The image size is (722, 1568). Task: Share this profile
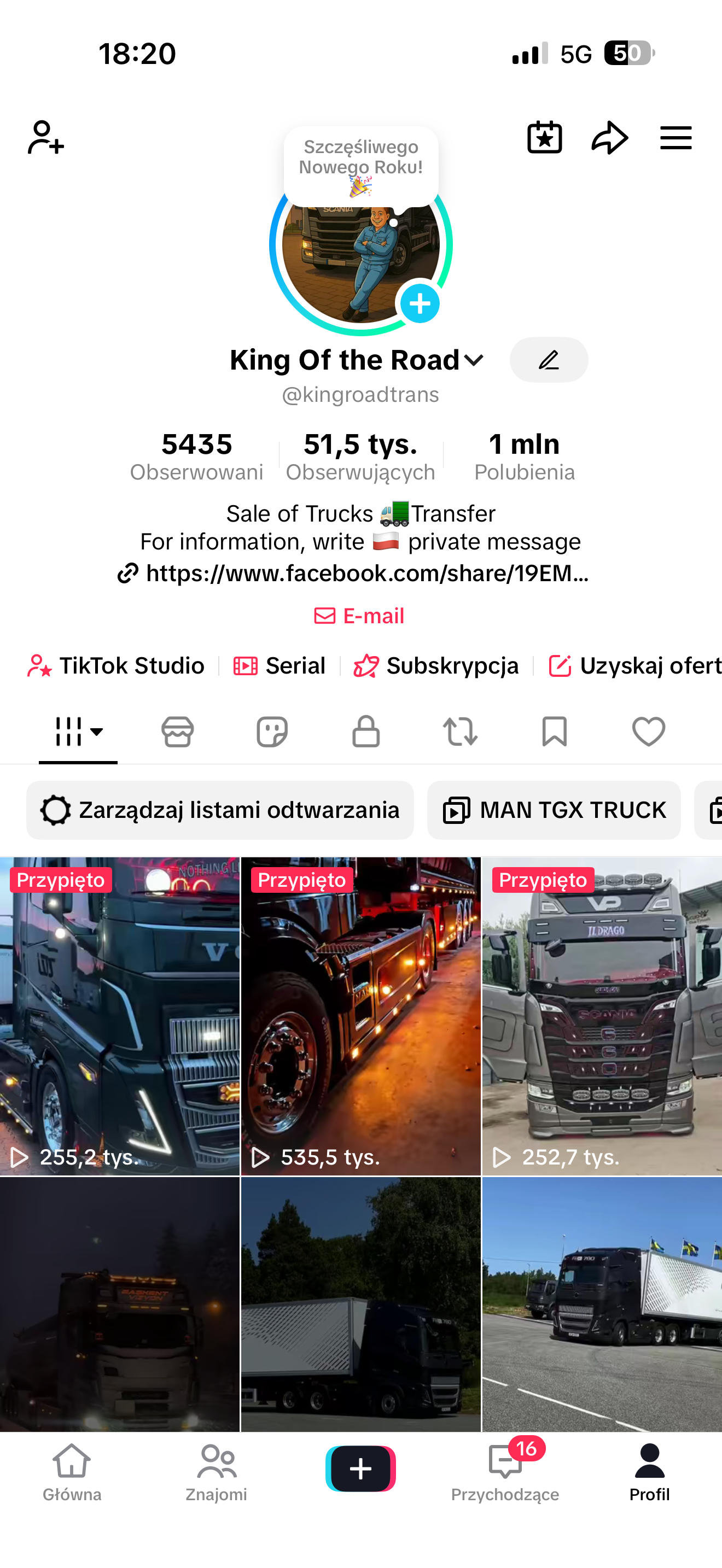[609, 138]
